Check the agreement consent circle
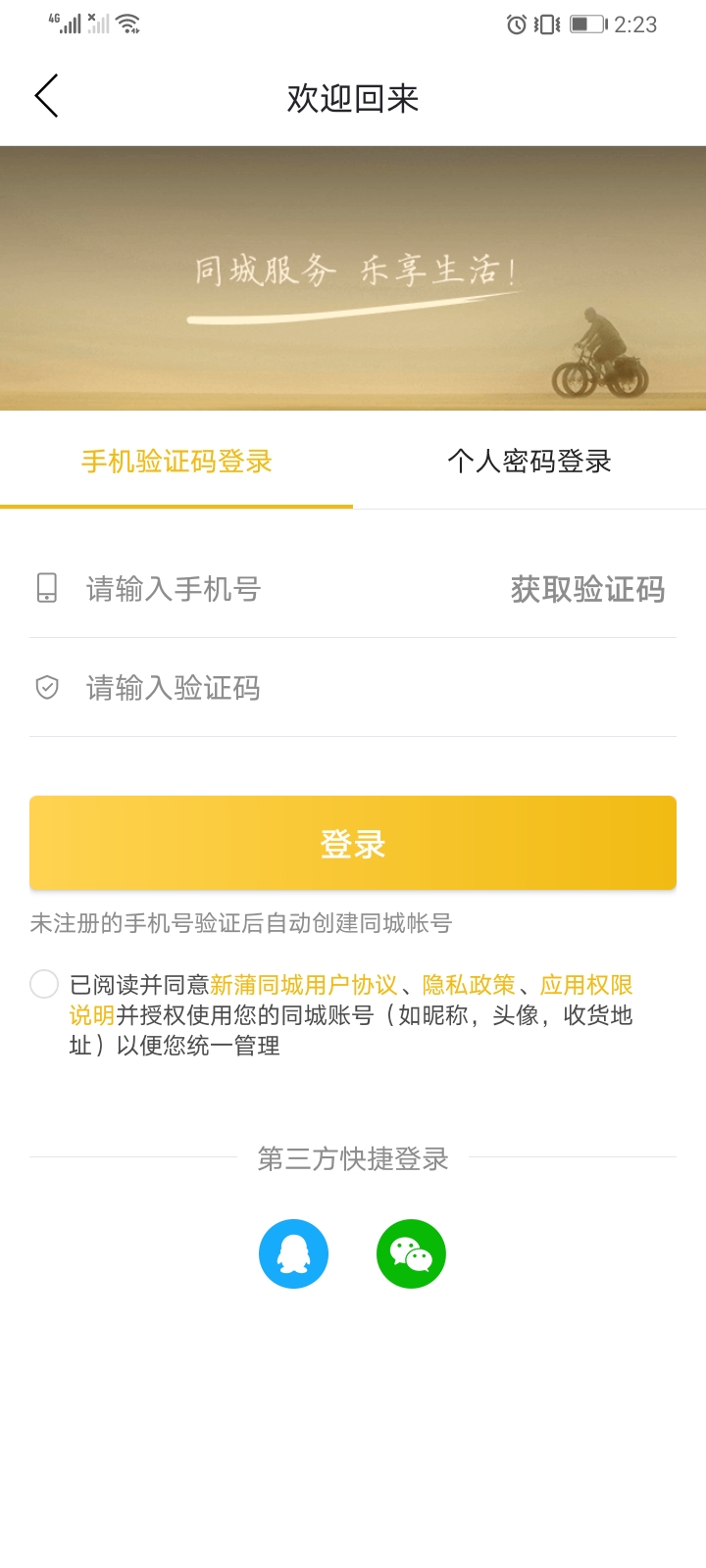Viewport: 706px width, 1568px height. click(44, 984)
